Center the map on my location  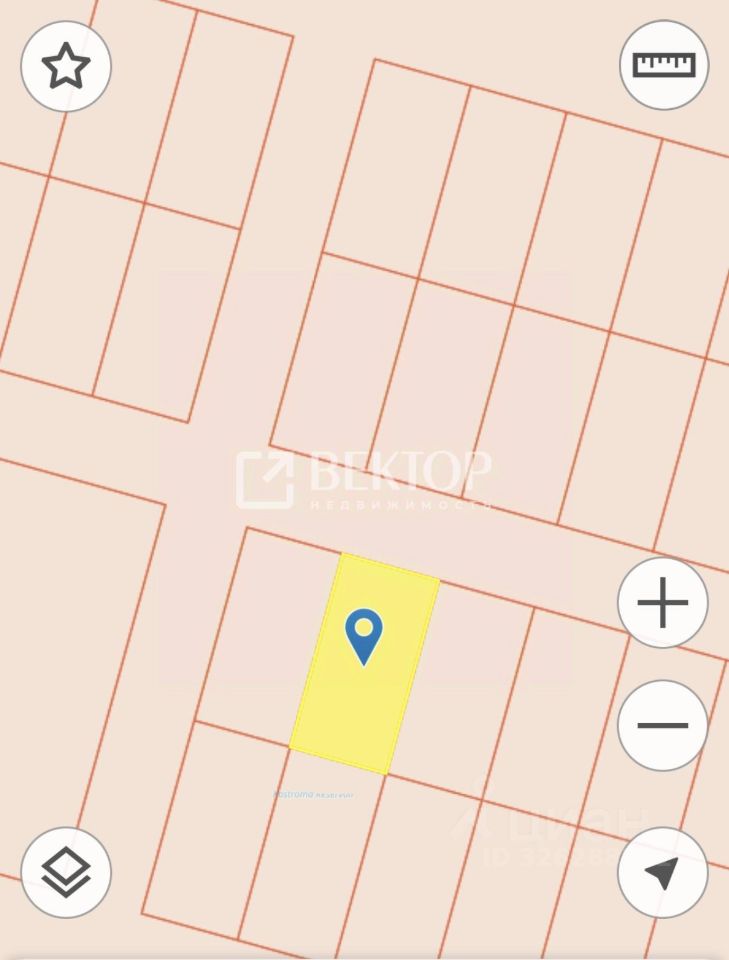click(x=663, y=872)
